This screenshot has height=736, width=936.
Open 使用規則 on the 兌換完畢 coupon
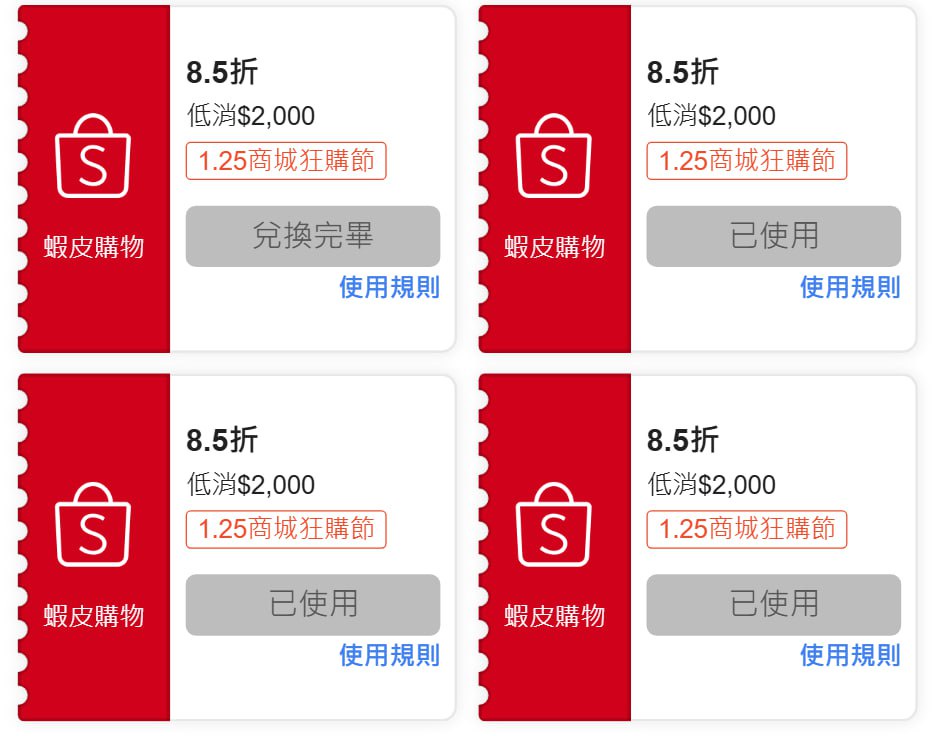pyautogui.click(x=389, y=288)
